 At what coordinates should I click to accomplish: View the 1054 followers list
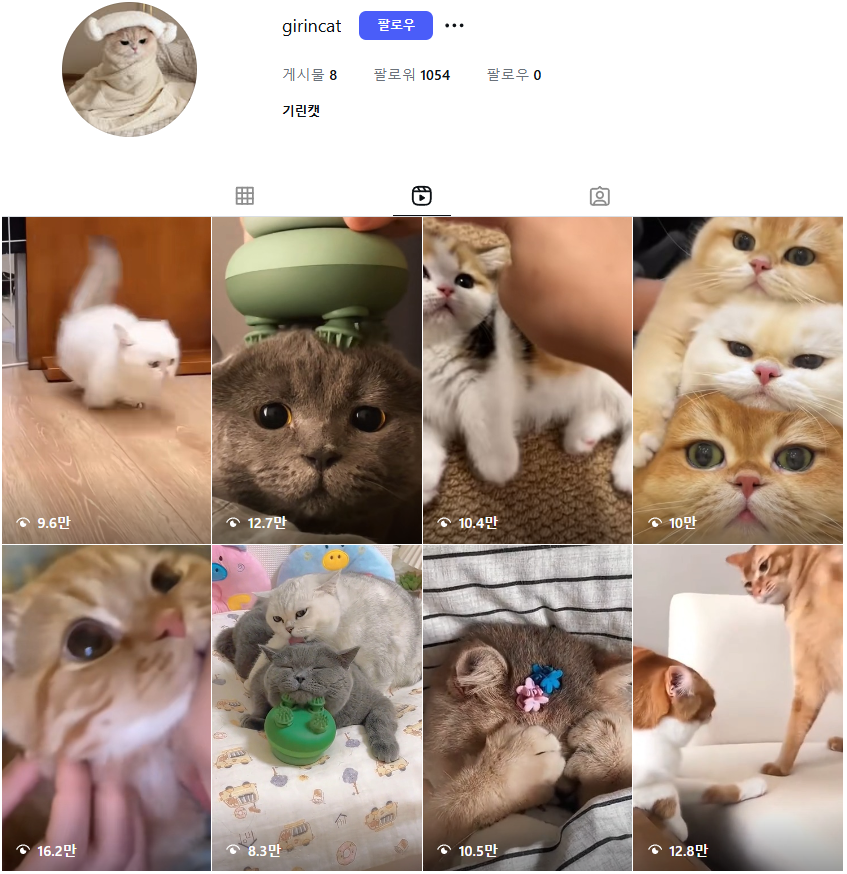click(x=412, y=75)
